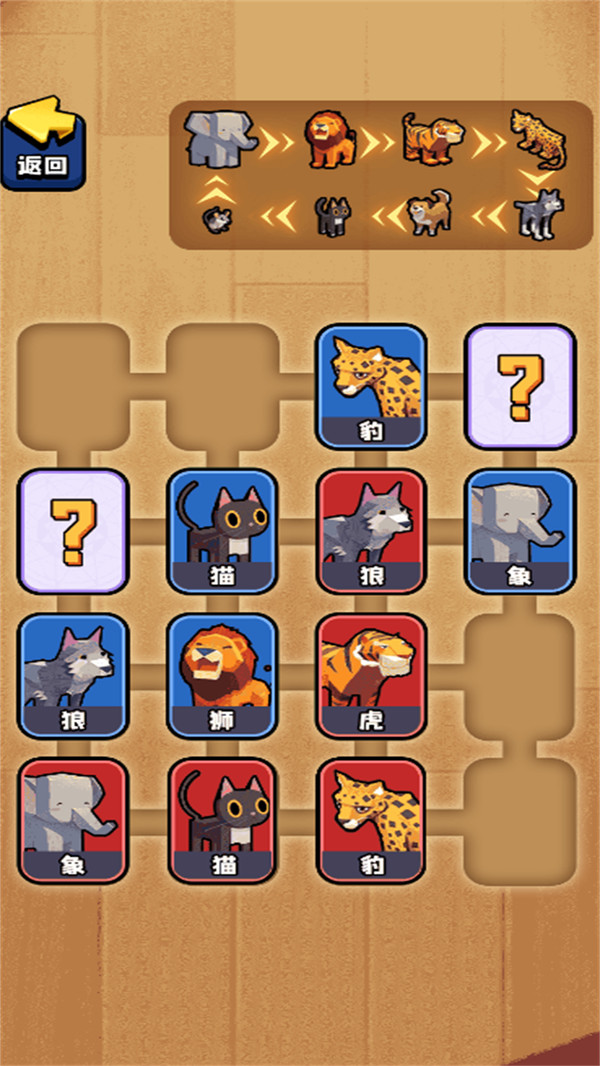Screen dimensions: 600x1066
Task: Flip the face-down card beside the blue leopard
Action: tap(520, 385)
